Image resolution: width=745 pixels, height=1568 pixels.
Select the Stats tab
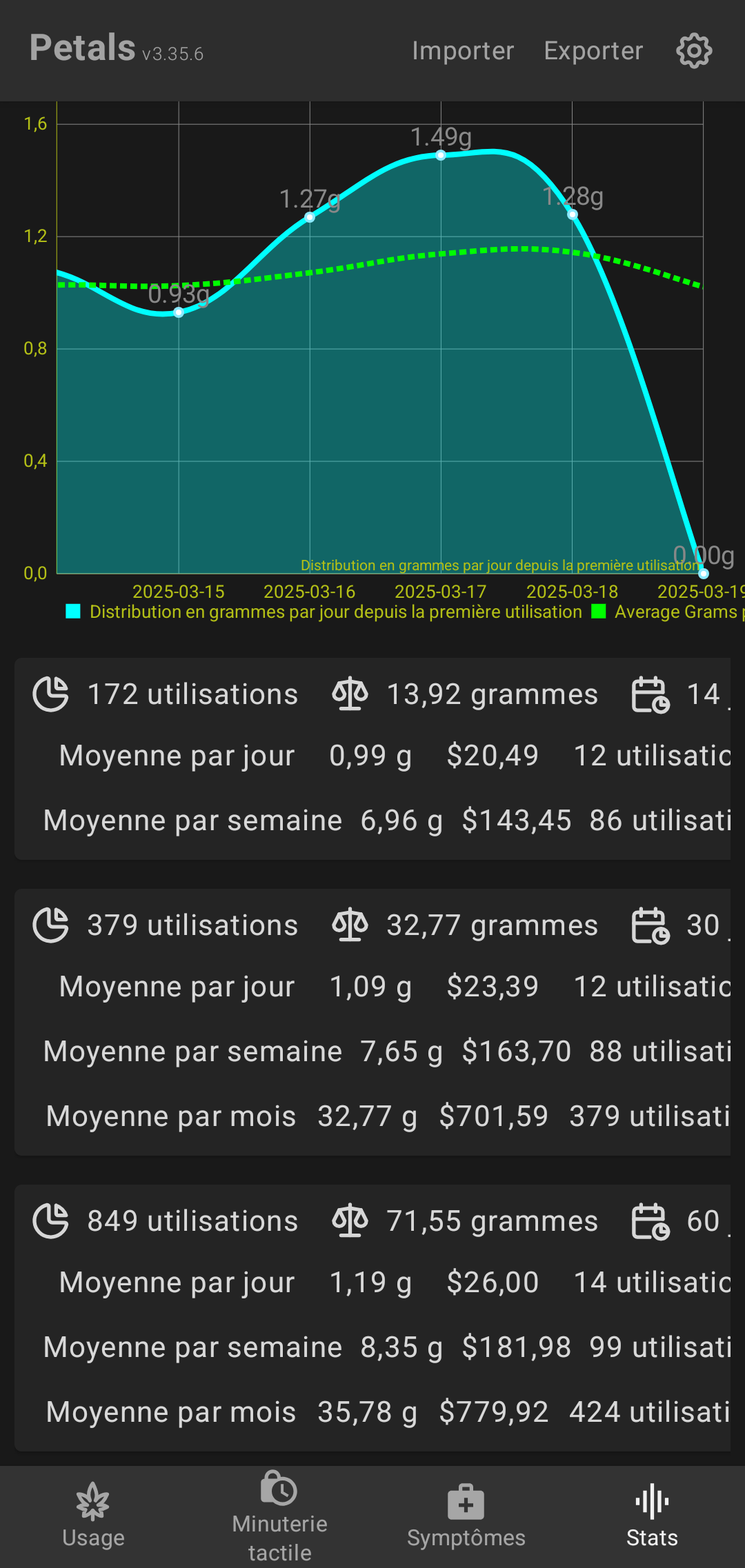click(x=652, y=1516)
